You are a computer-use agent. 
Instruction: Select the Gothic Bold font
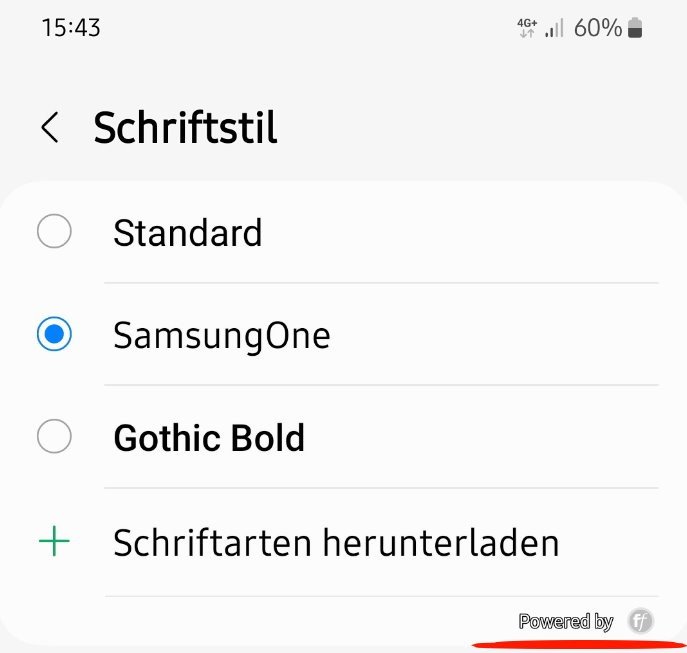pyautogui.click(x=54, y=438)
